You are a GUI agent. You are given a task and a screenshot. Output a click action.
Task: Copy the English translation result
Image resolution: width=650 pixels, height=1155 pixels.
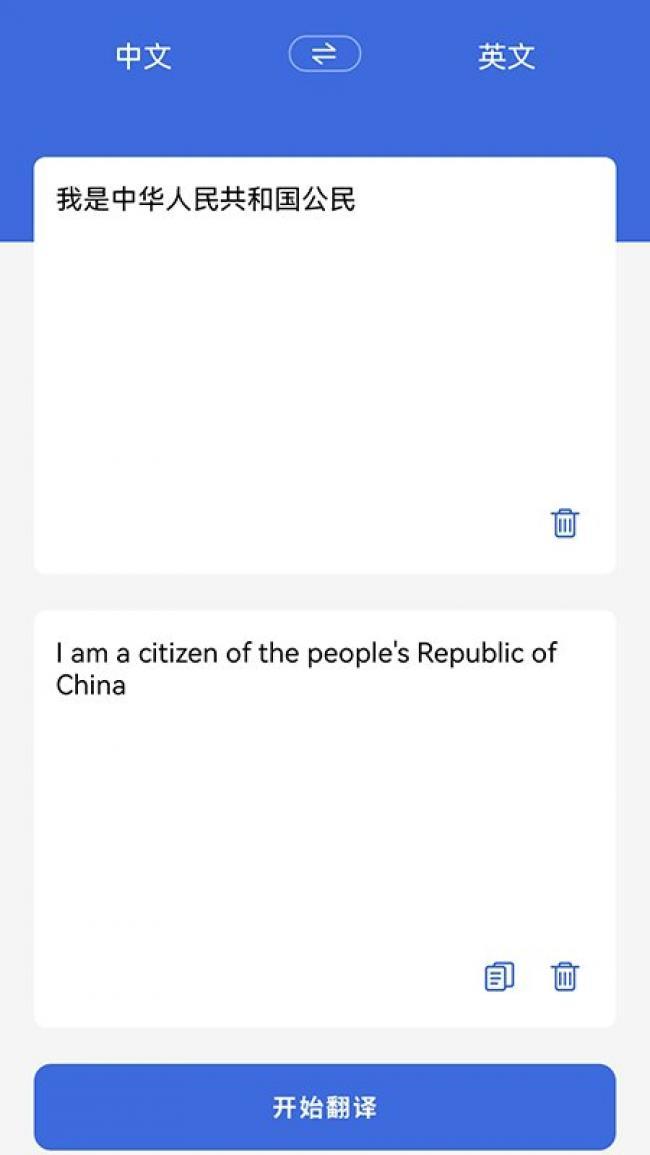[499, 977]
